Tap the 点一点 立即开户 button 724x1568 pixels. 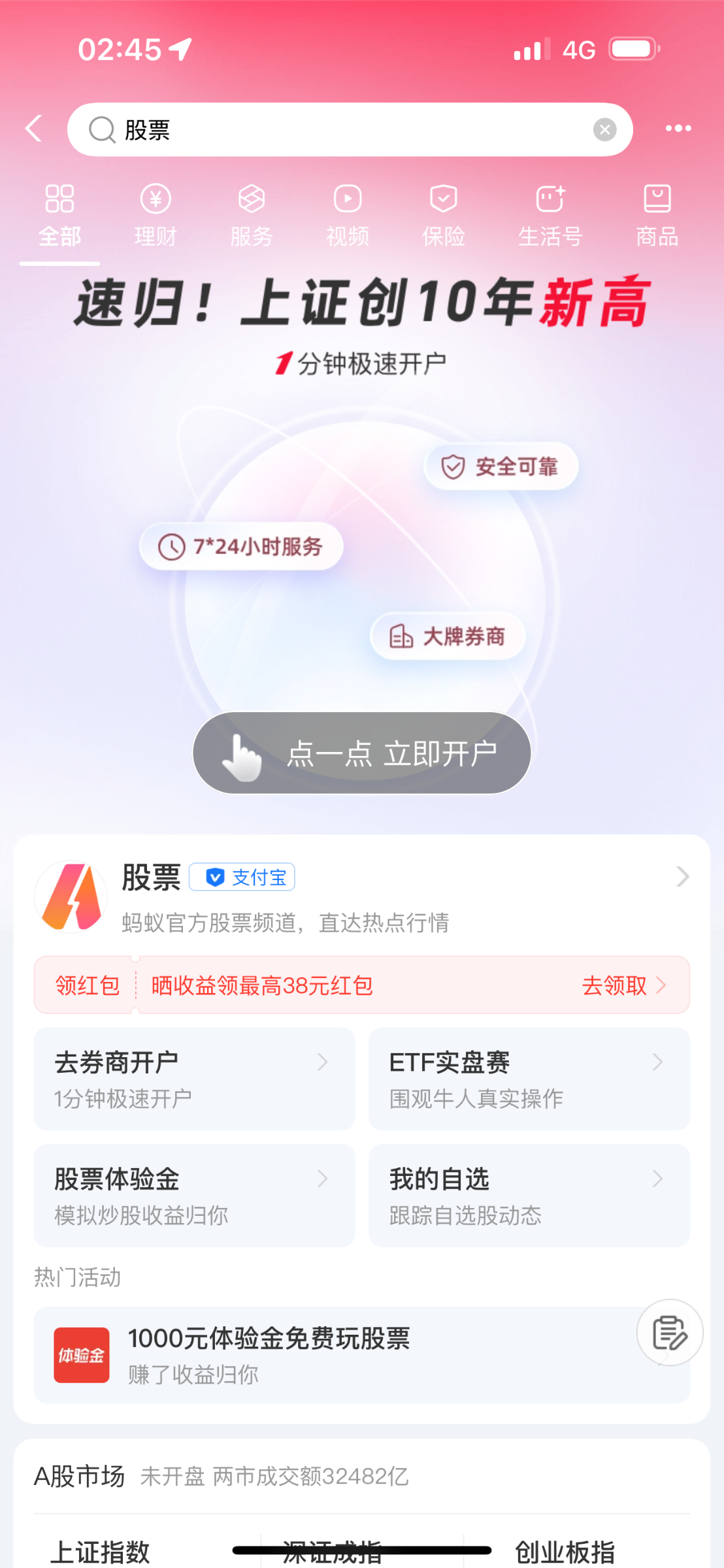point(362,753)
